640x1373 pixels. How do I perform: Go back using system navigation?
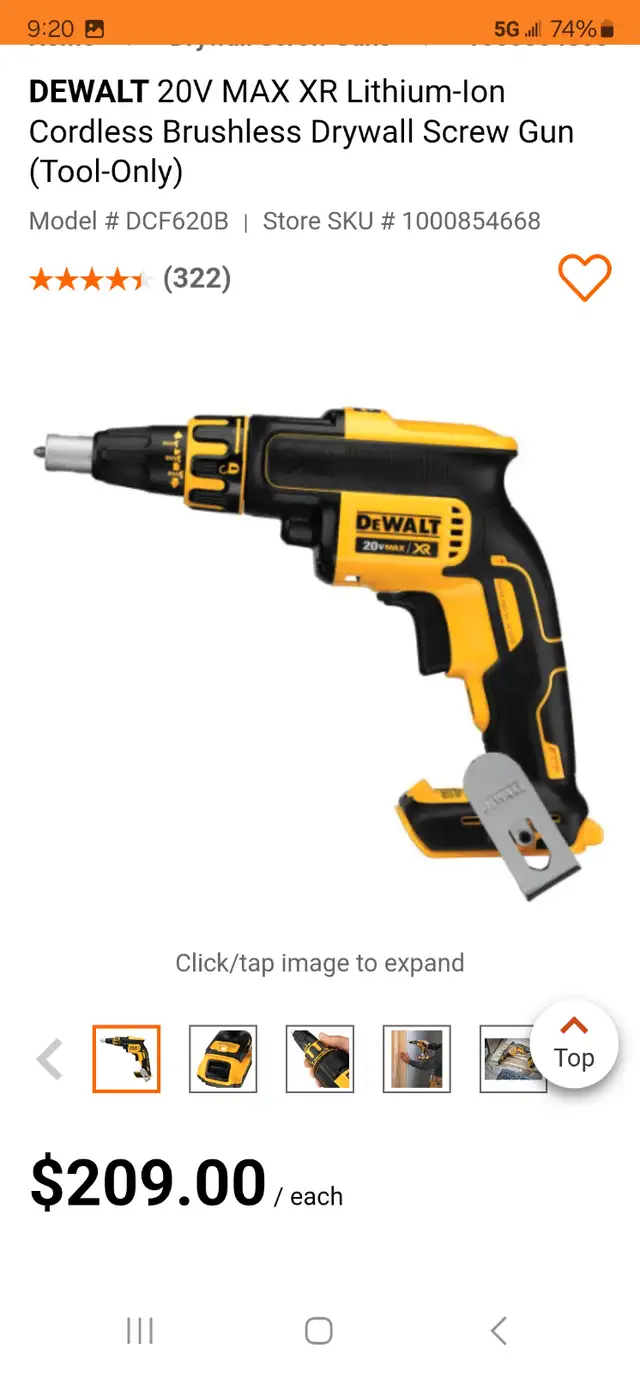tap(499, 1330)
